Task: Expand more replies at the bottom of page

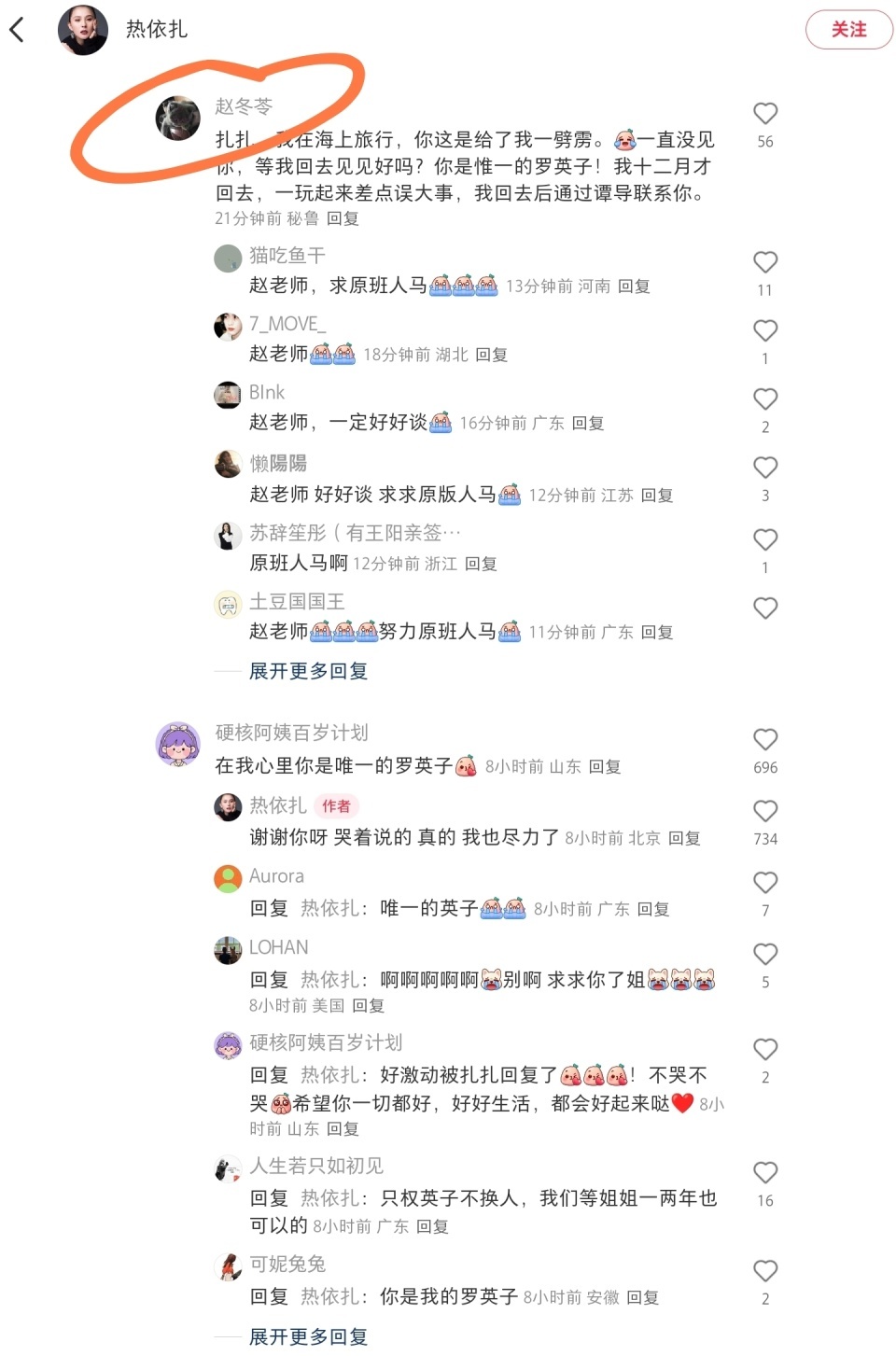Action: point(308,1336)
